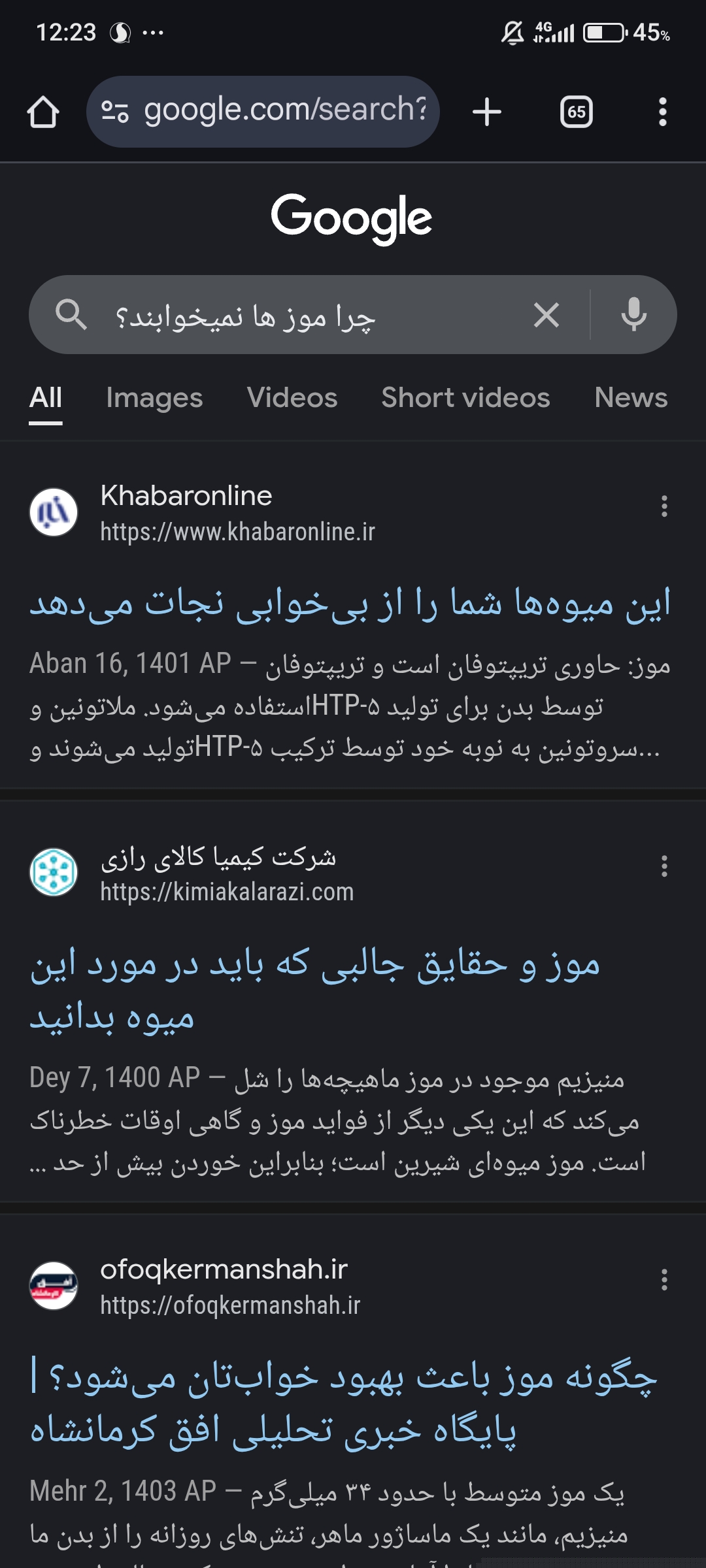Clear the search query with X

click(x=546, y=315)
